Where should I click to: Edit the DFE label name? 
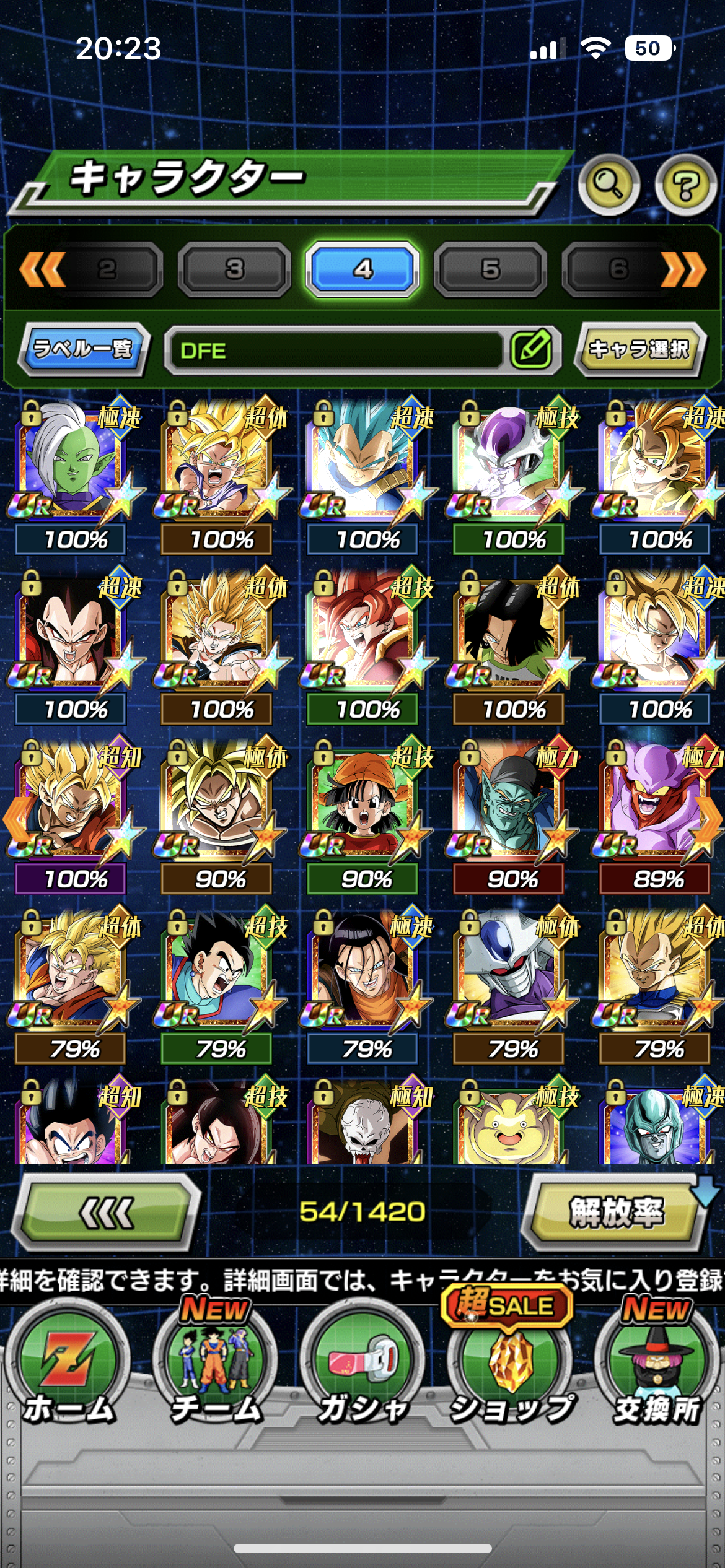[x=531, y=350]
